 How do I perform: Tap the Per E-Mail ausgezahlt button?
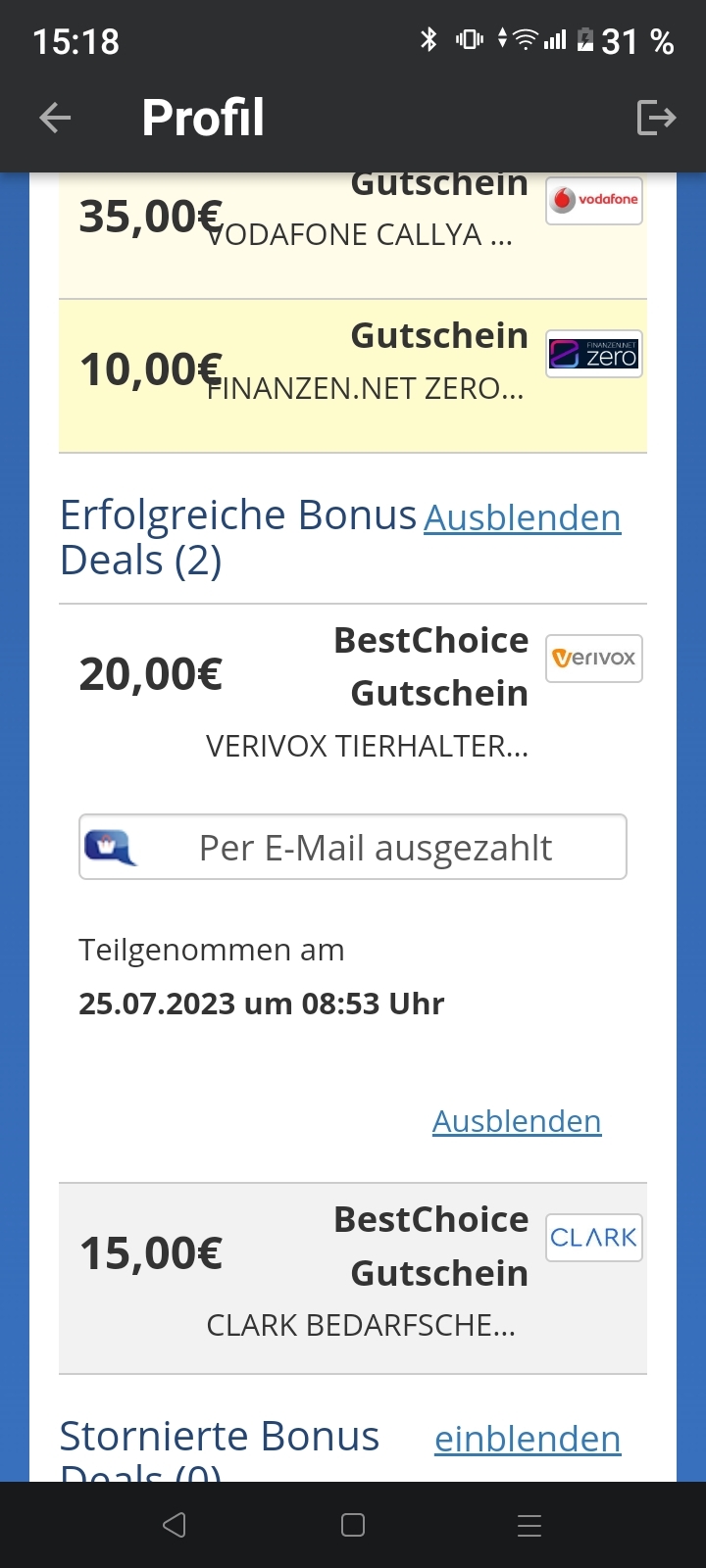point(353,847)
